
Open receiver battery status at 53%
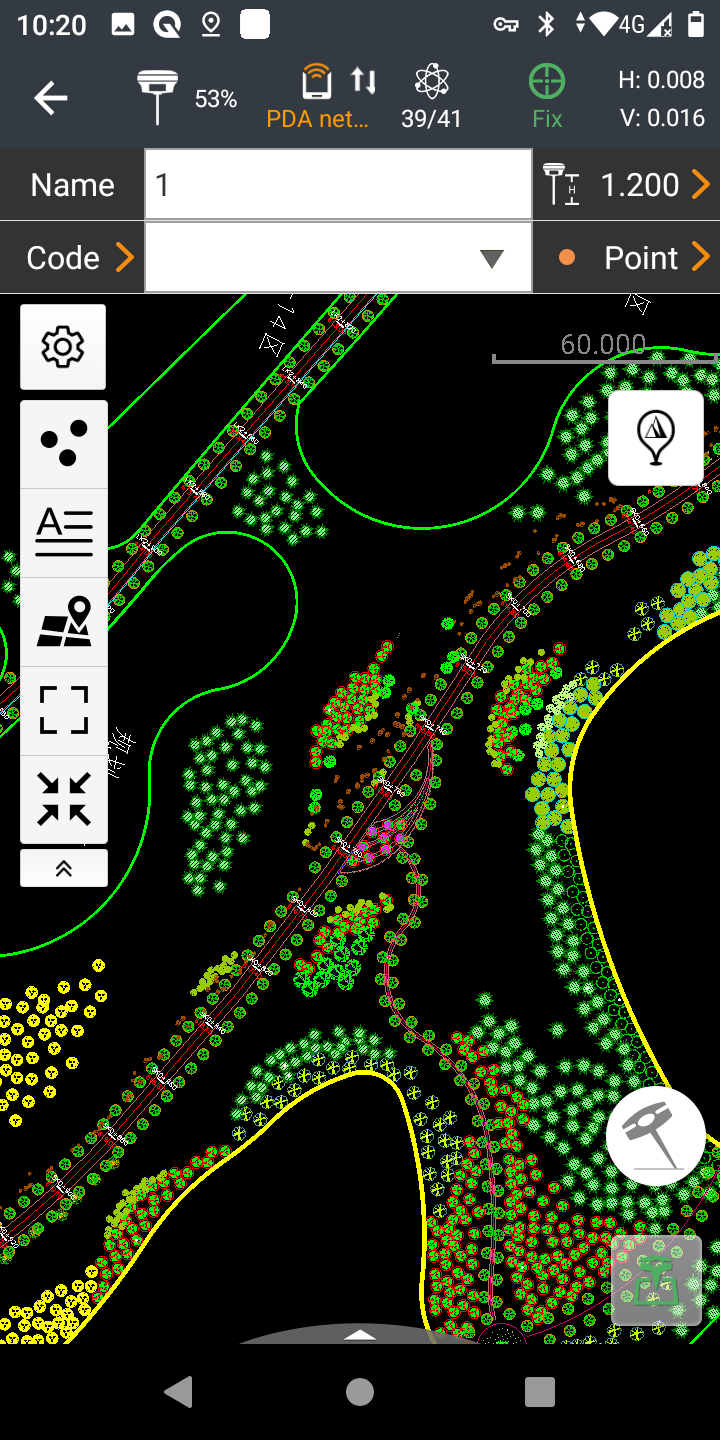tap(186, 98)
